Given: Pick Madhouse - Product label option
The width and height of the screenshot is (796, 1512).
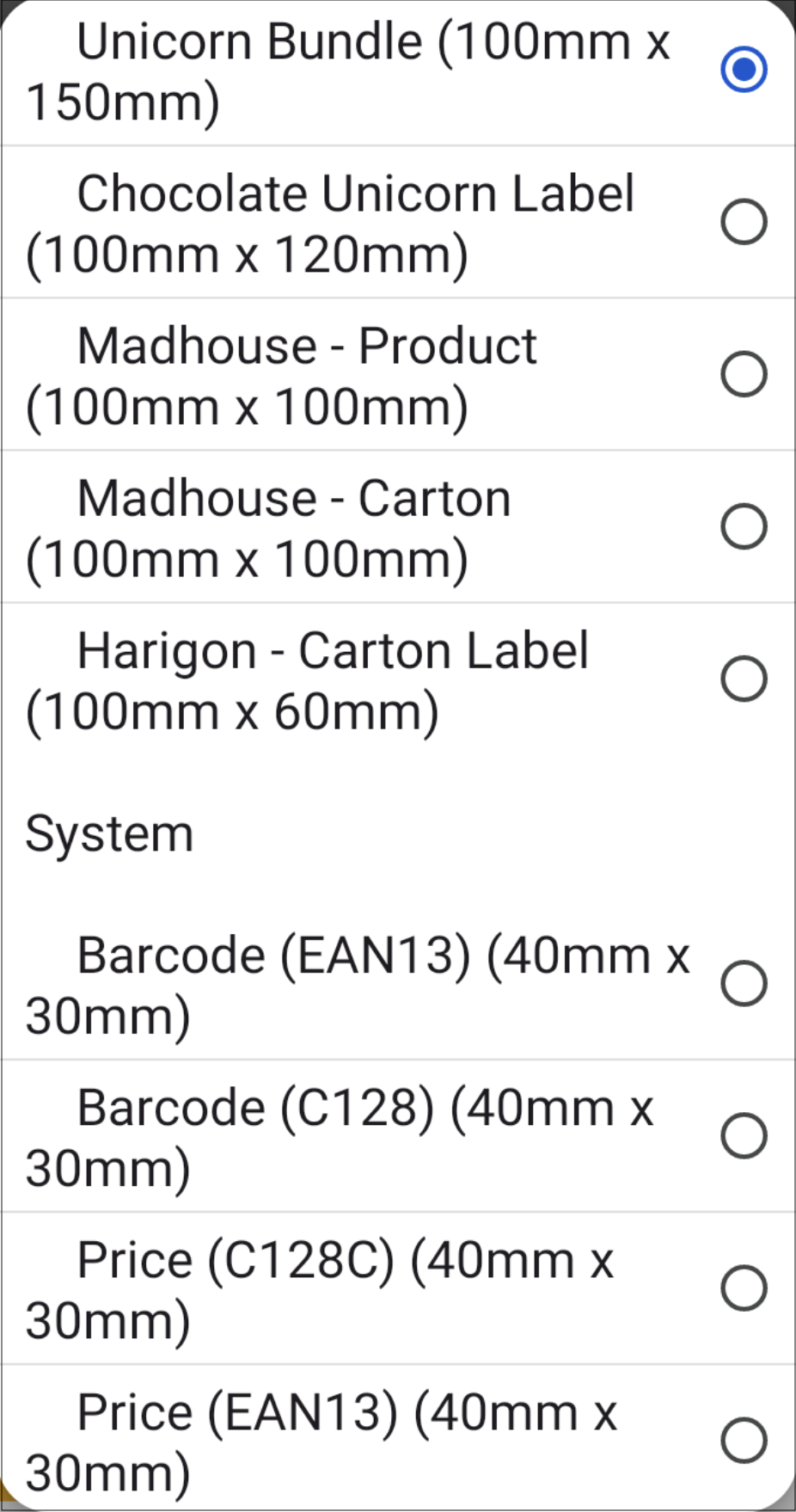Looking at the screenshot, I should [743, 375].
